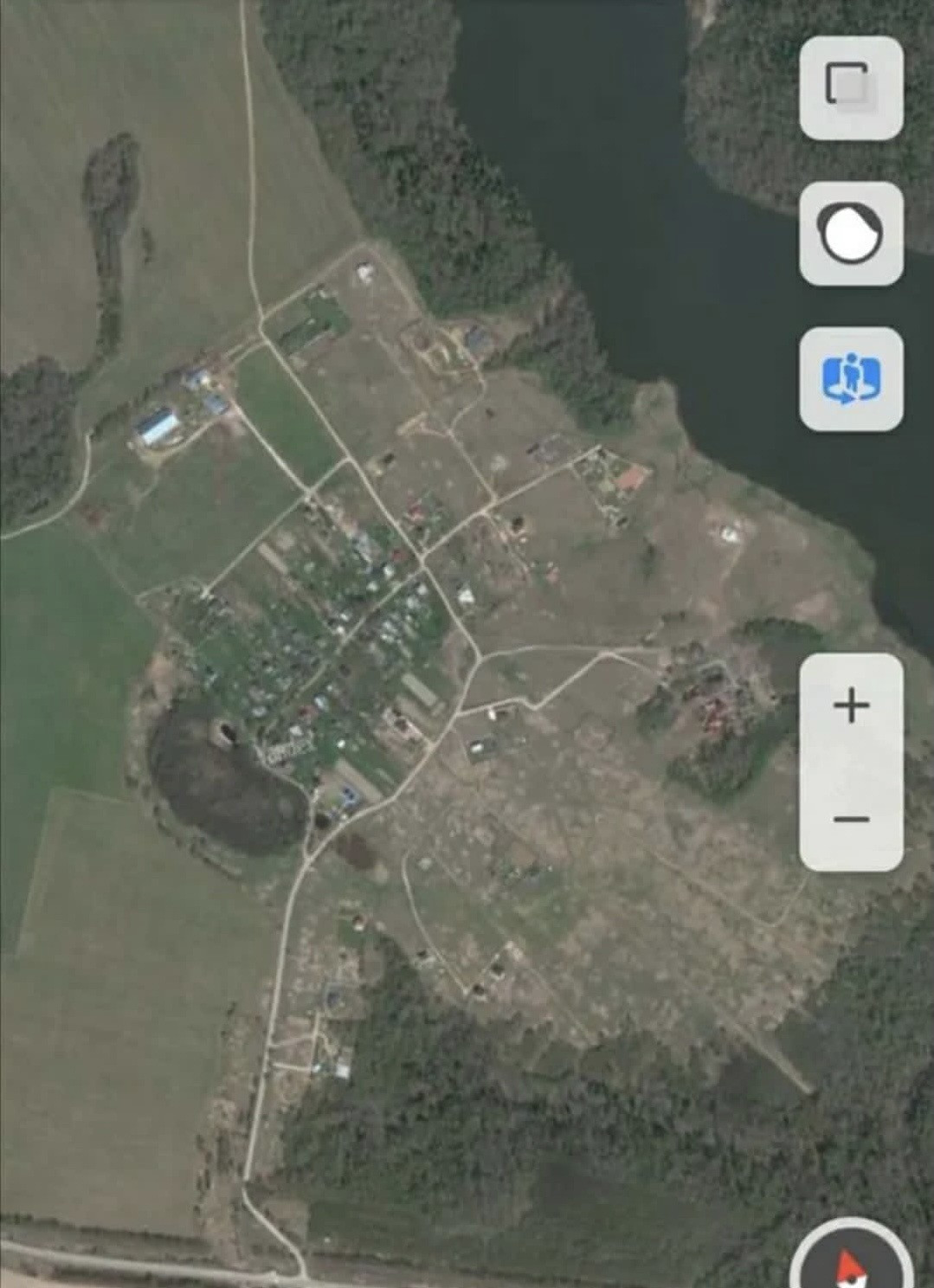Tap the round white map style button
The width and height of the screenshot is (934, 1288).
pyautogui.click(x=851, y=233)
